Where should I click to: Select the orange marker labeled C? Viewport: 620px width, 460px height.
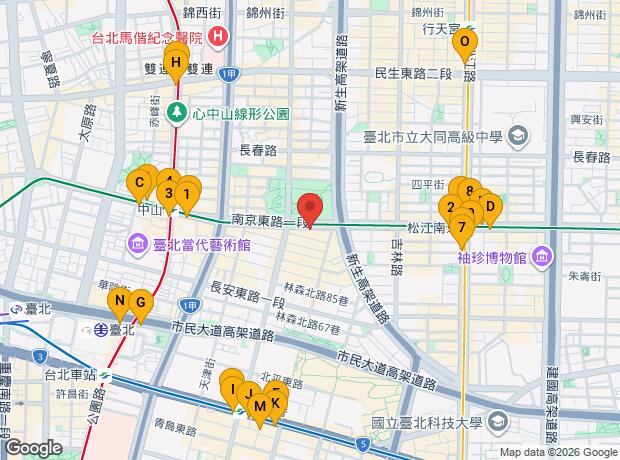tap(139, 185)
